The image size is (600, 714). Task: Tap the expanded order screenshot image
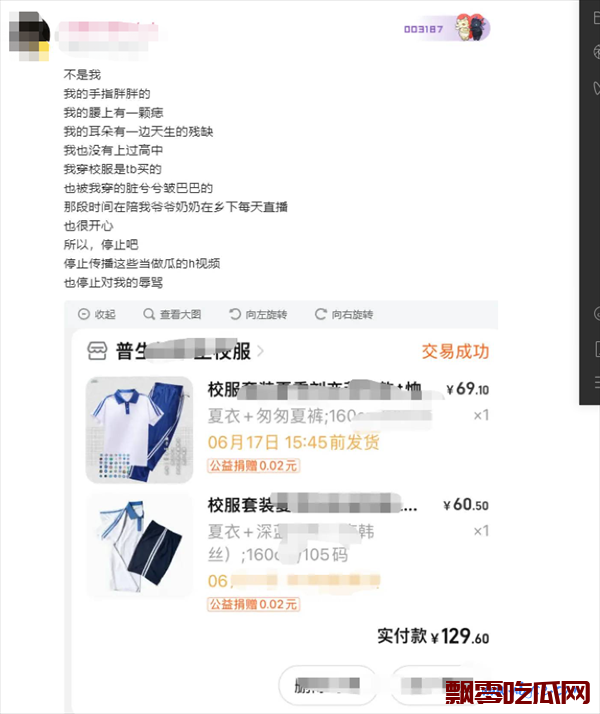[x=285, y=500]
